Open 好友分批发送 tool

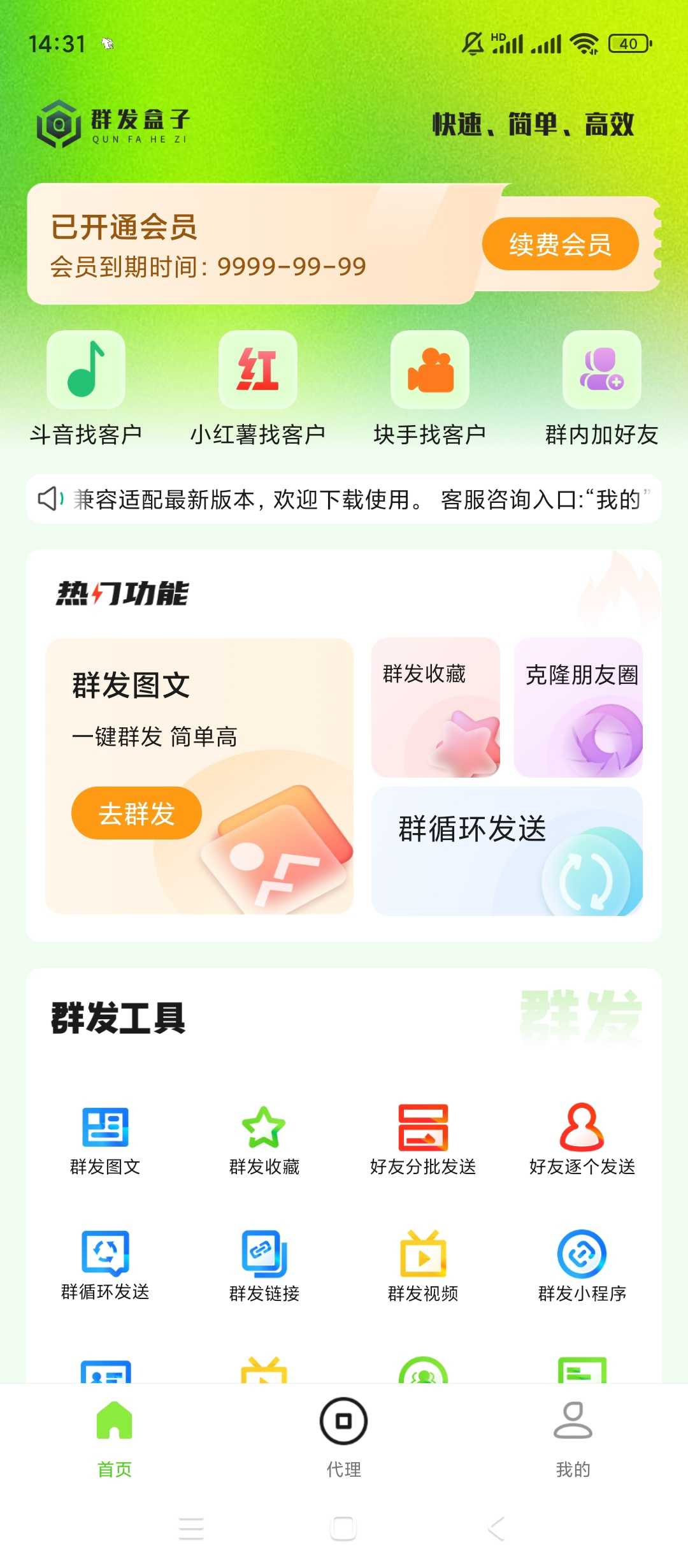tap(423, 1139)
